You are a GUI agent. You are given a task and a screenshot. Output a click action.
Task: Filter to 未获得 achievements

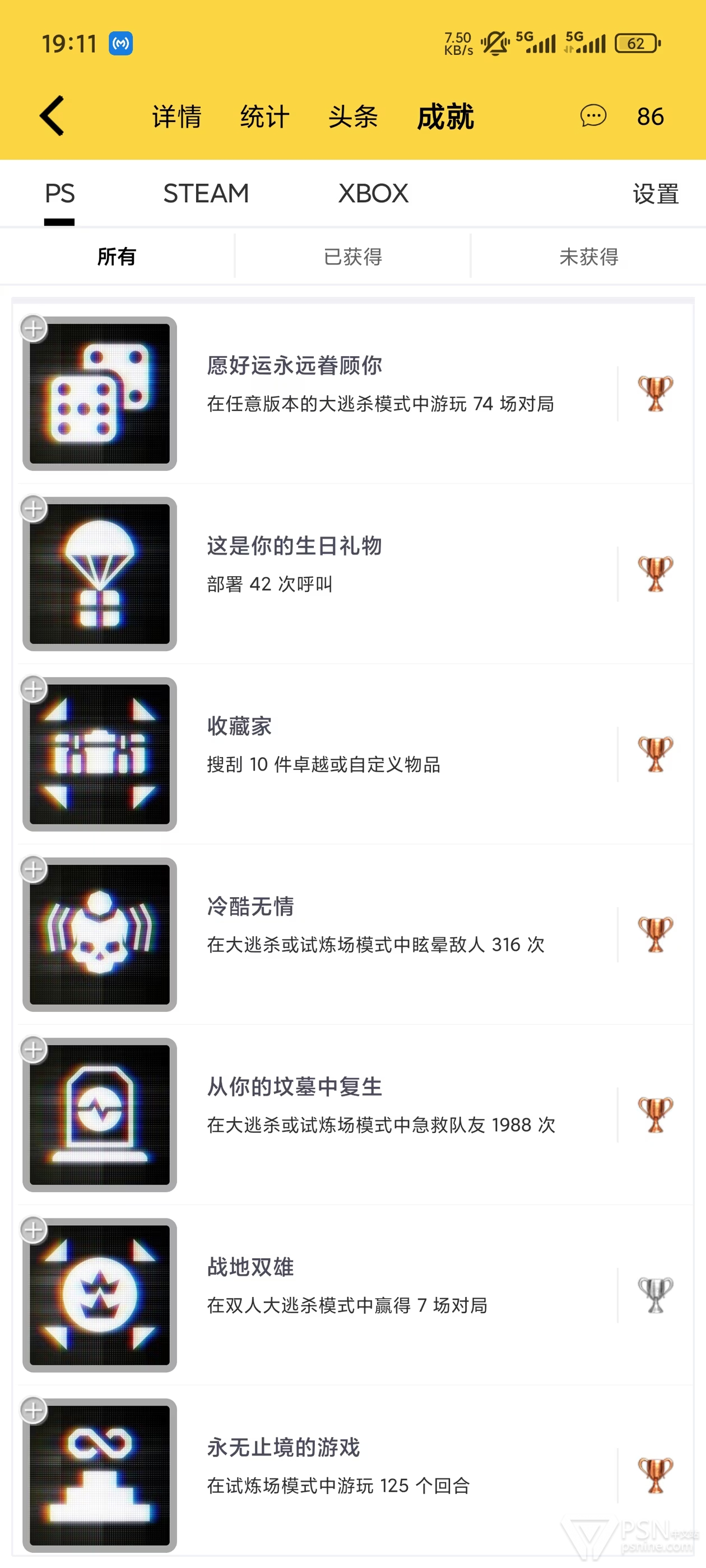[x=588, y=257]
